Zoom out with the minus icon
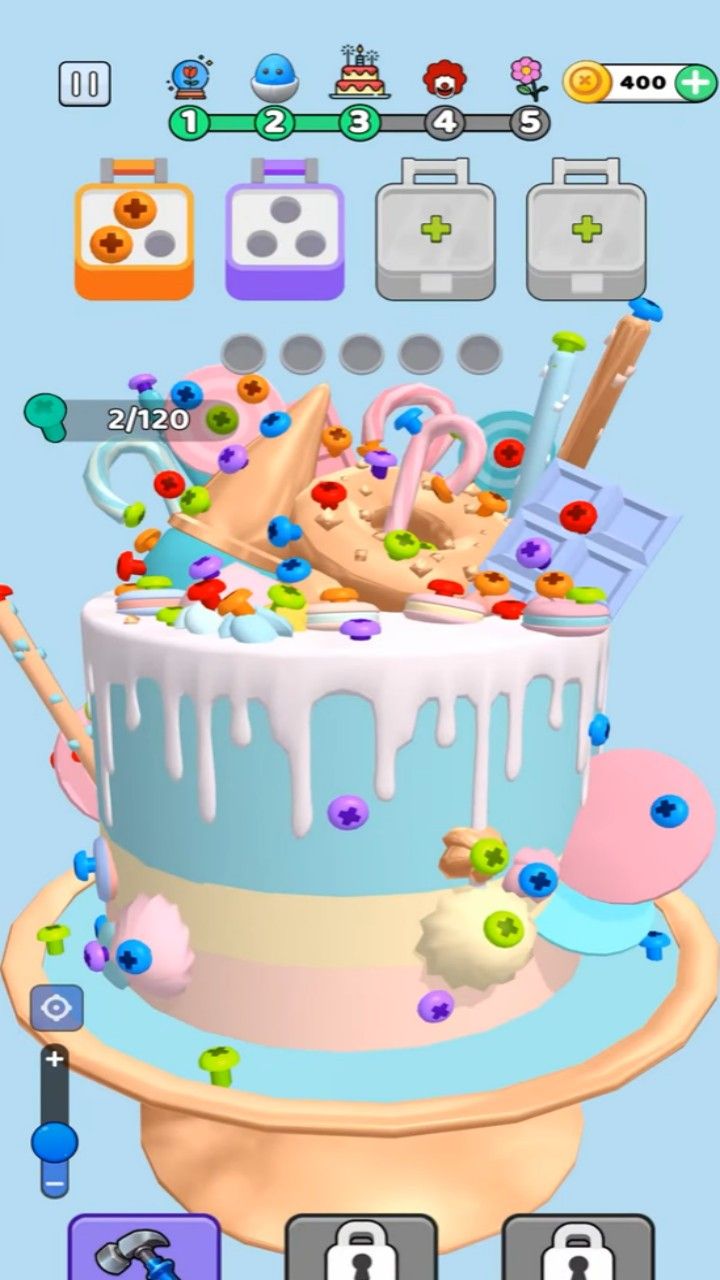The image size is (720, 1280). pyautogui.click(x=55, y=1184)
